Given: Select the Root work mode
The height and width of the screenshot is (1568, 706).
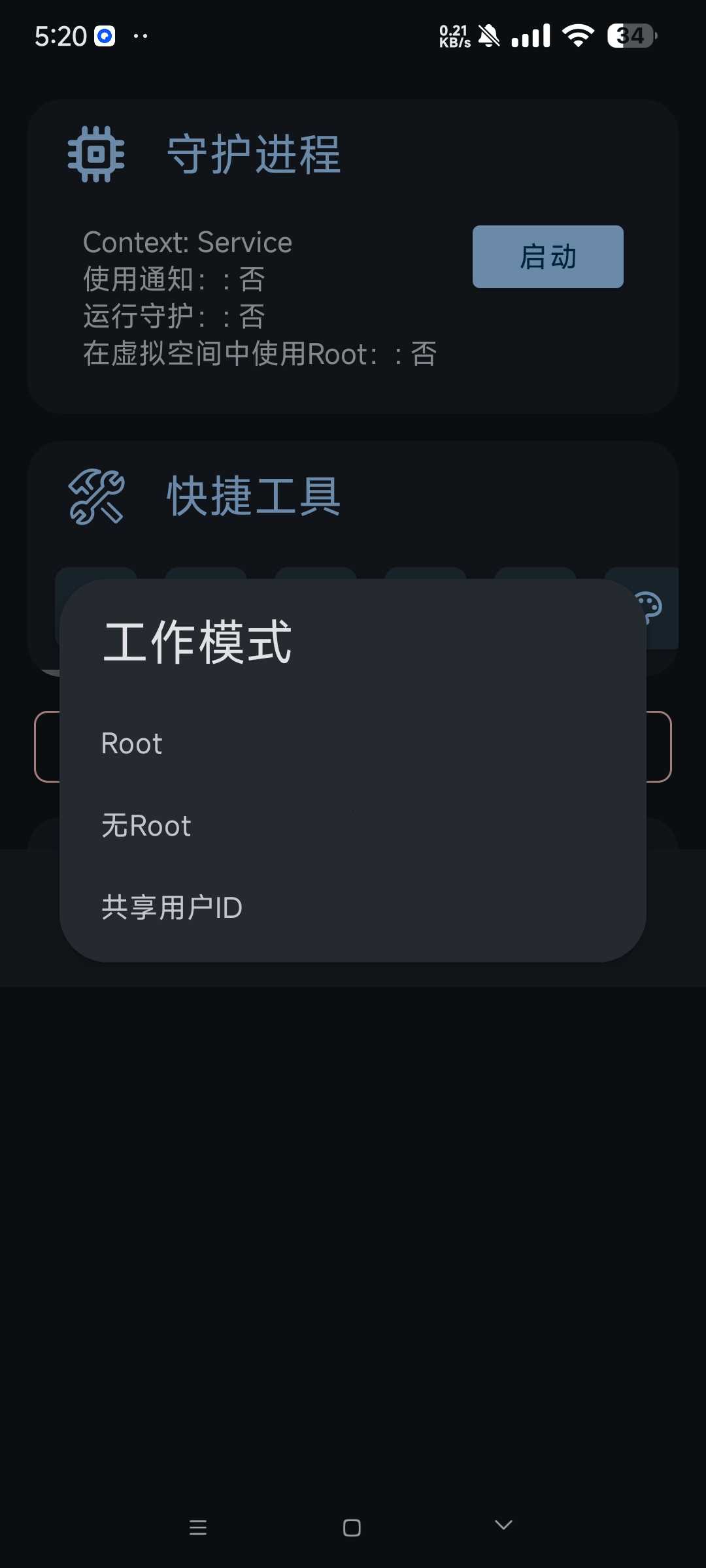Looking at the screenshot, I should click(352, 743).
